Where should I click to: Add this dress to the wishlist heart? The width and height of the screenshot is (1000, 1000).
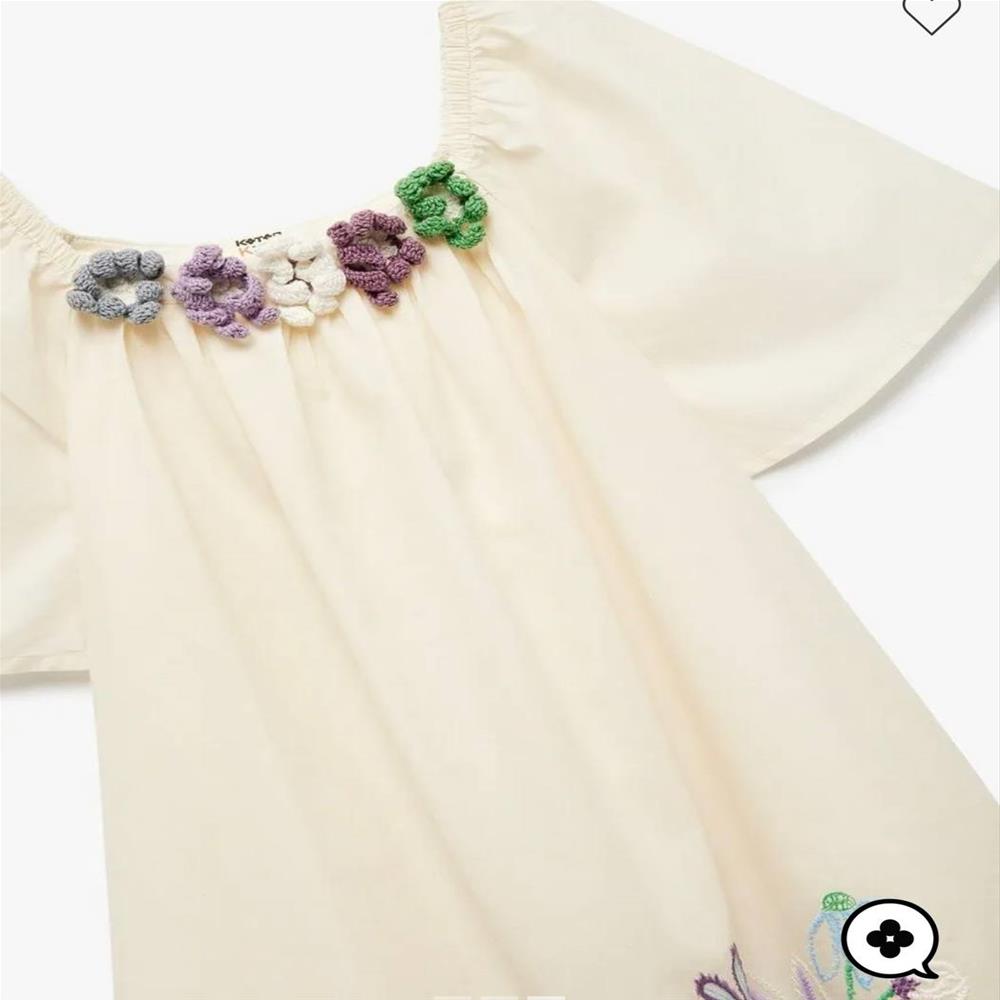[931, 13]
